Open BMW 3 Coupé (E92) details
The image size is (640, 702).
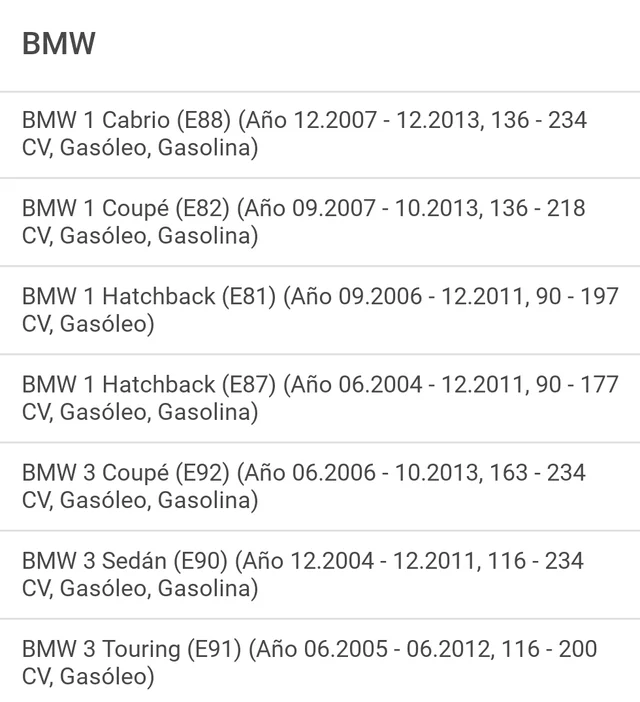320,486
